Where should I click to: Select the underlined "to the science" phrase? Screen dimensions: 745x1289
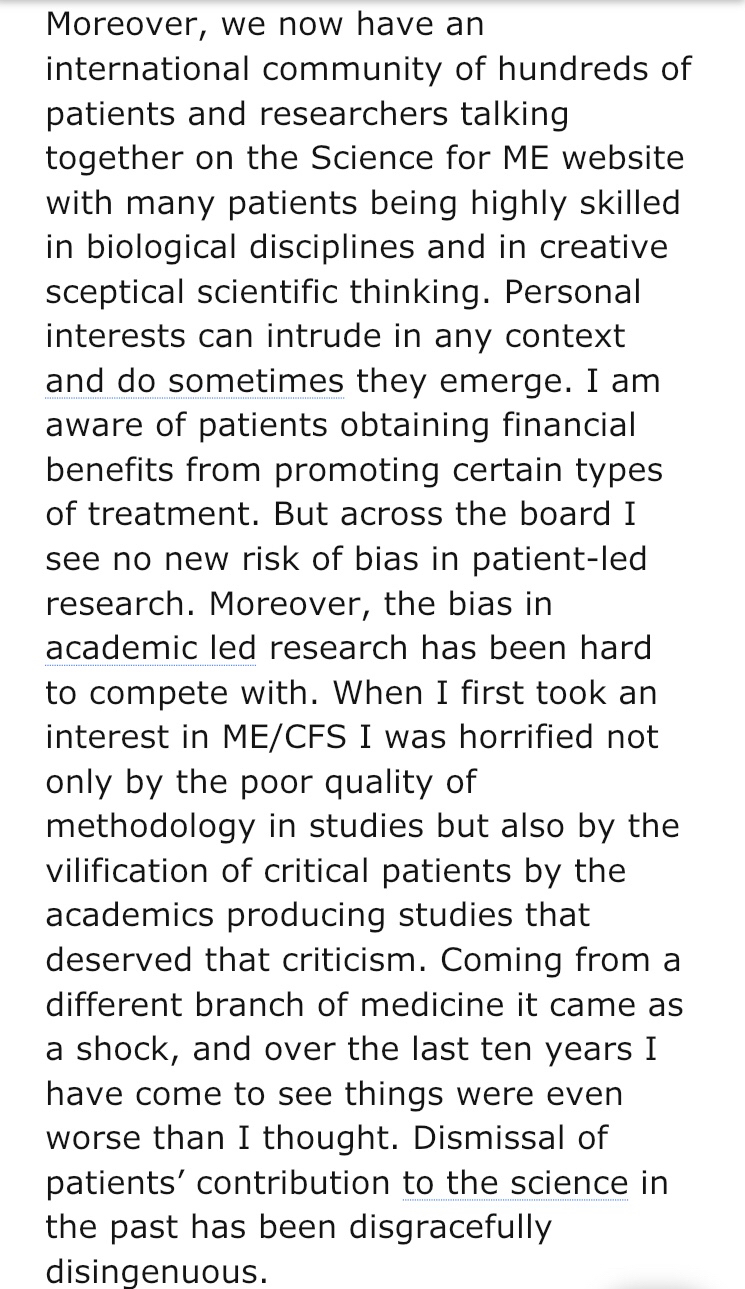(515, 1183)
